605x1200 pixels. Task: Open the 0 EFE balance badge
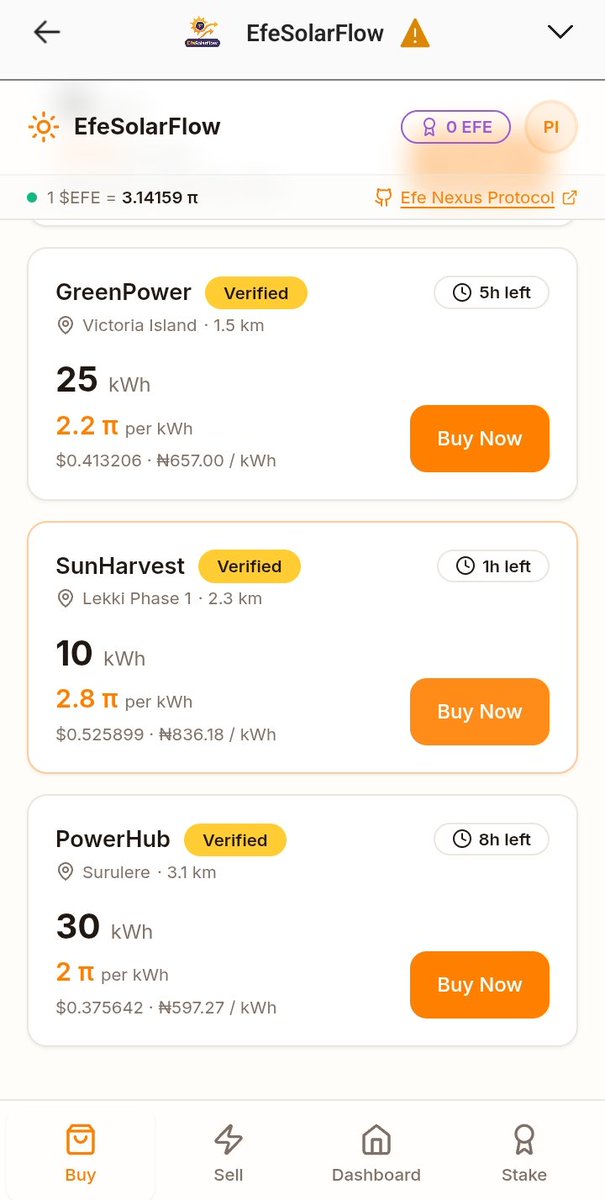455,127
